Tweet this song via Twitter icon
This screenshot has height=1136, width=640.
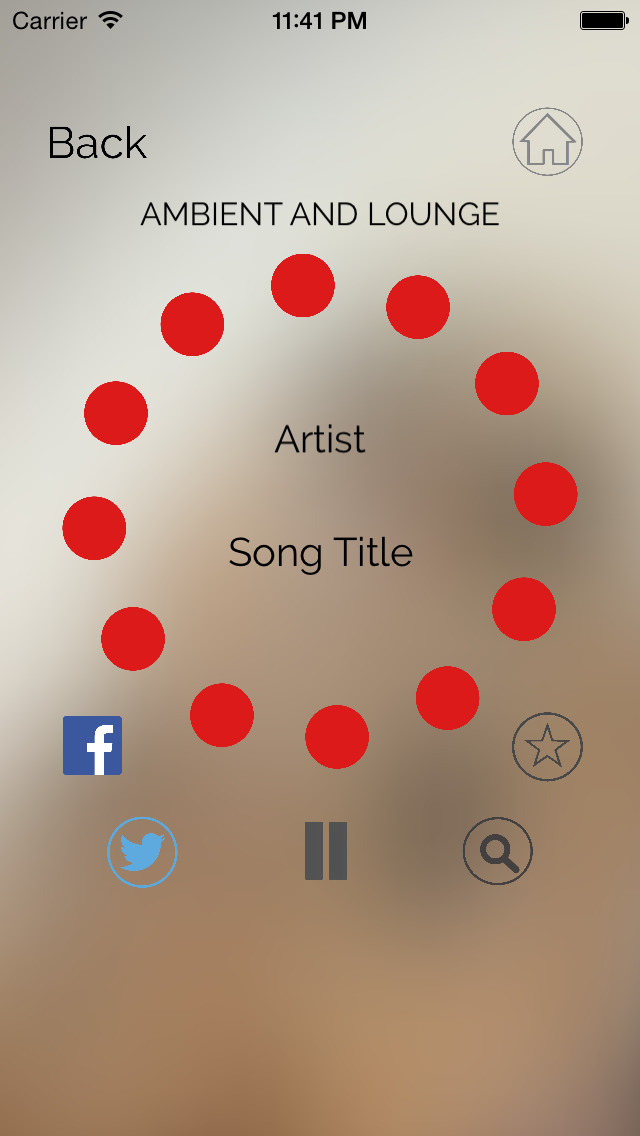(142, 852)
